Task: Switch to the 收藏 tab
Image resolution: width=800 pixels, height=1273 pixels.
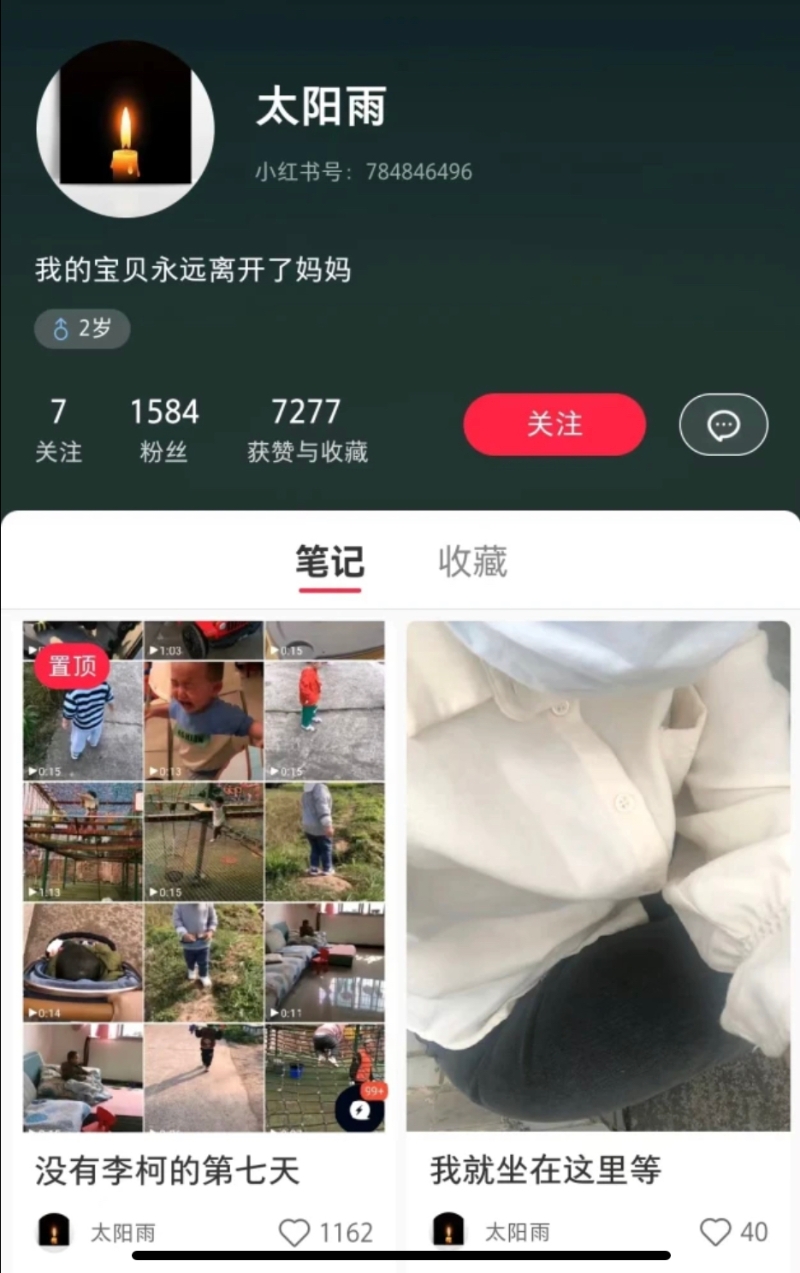Action: pos(472,562)
